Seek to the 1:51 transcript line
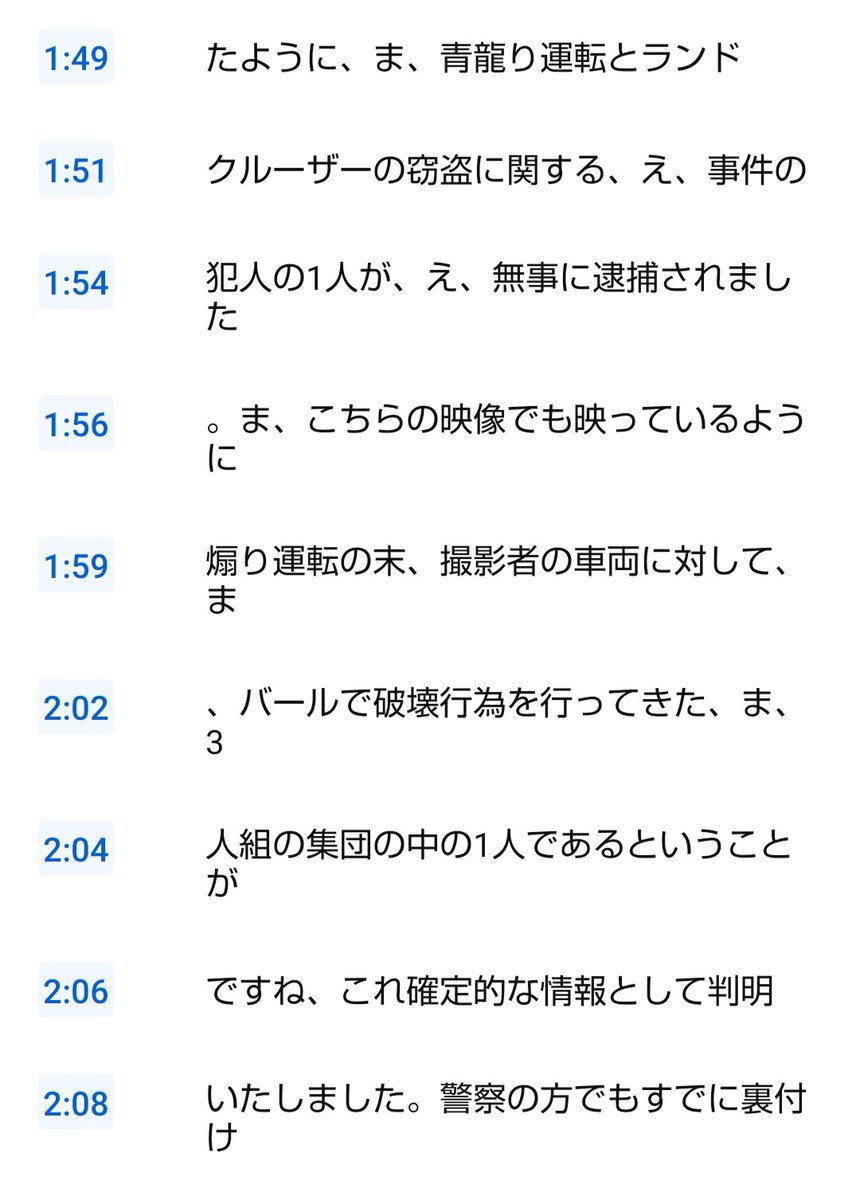The image size is (860, 1200). [76, 171]
